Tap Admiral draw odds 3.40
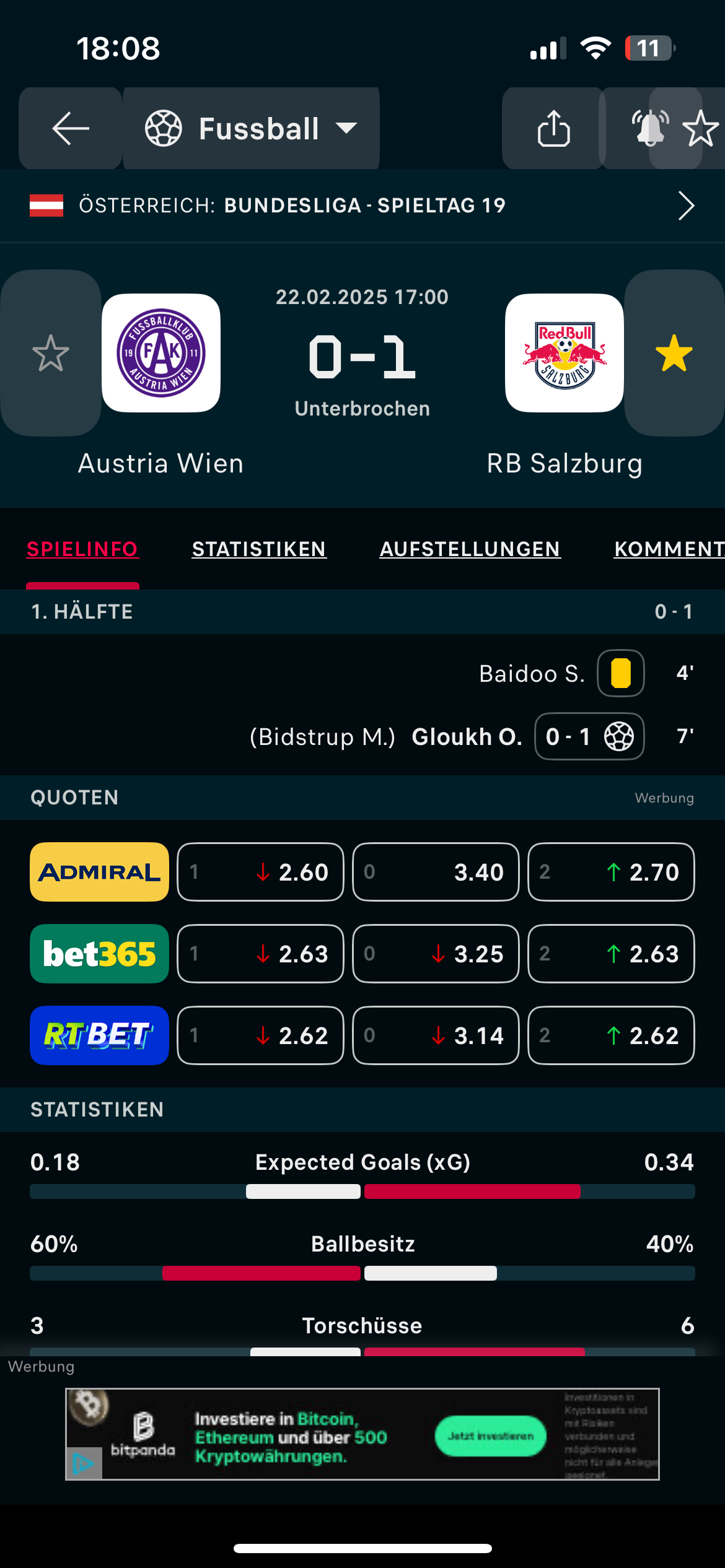The width and height of the screenshot is (725, 1568). [x=436, y=872]
